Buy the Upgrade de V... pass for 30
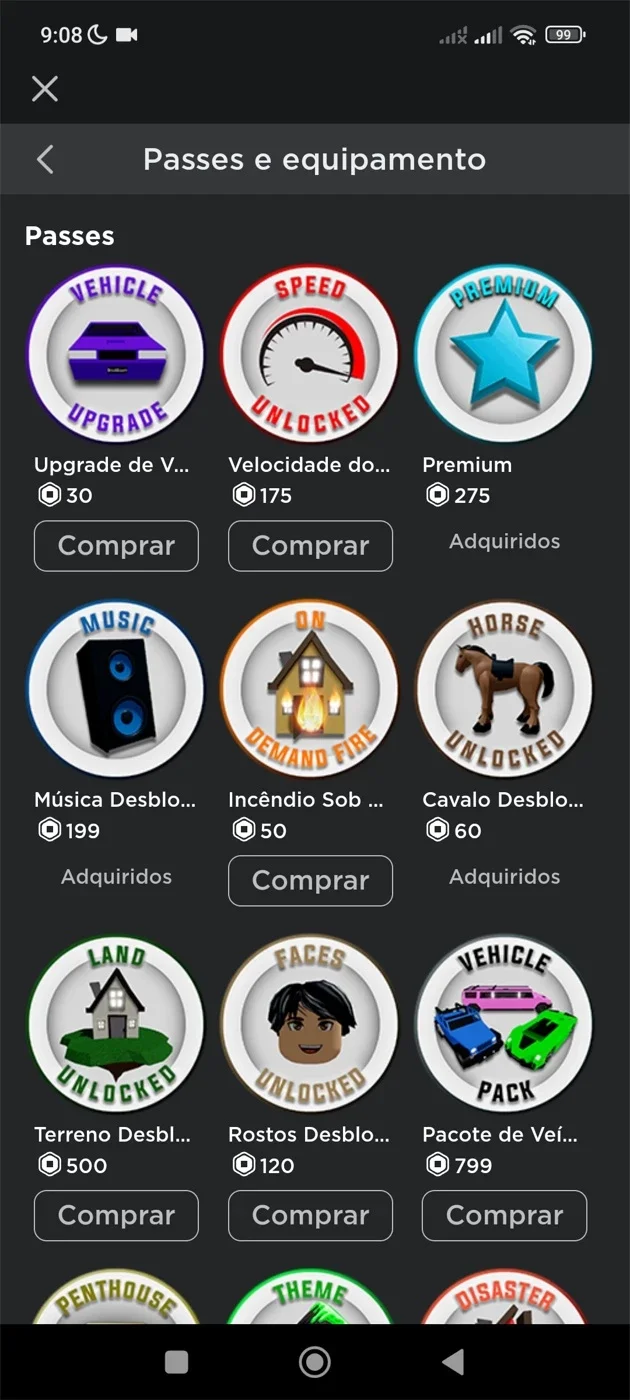 116,546
